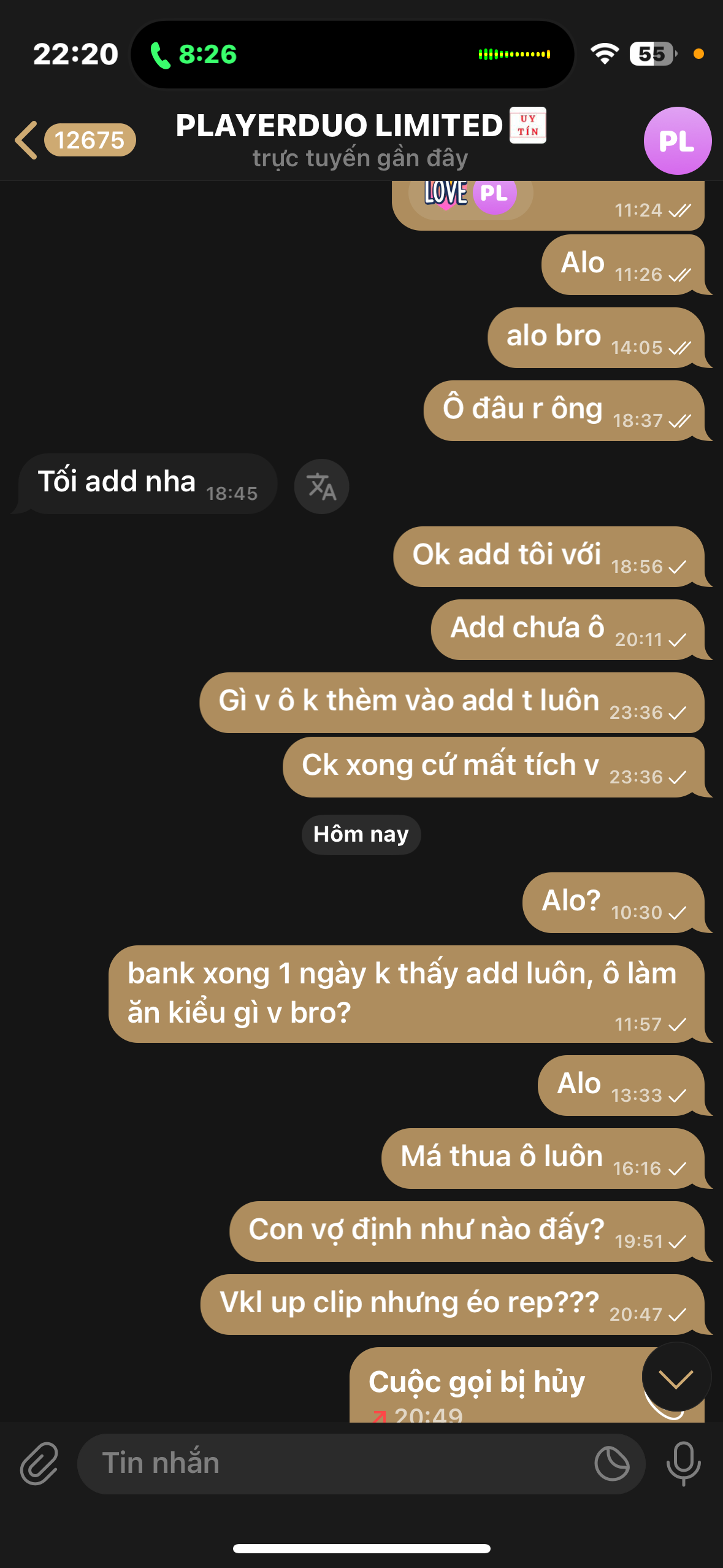
Task: Open the sticker panel in message box
Action: tap(611, 1464)
